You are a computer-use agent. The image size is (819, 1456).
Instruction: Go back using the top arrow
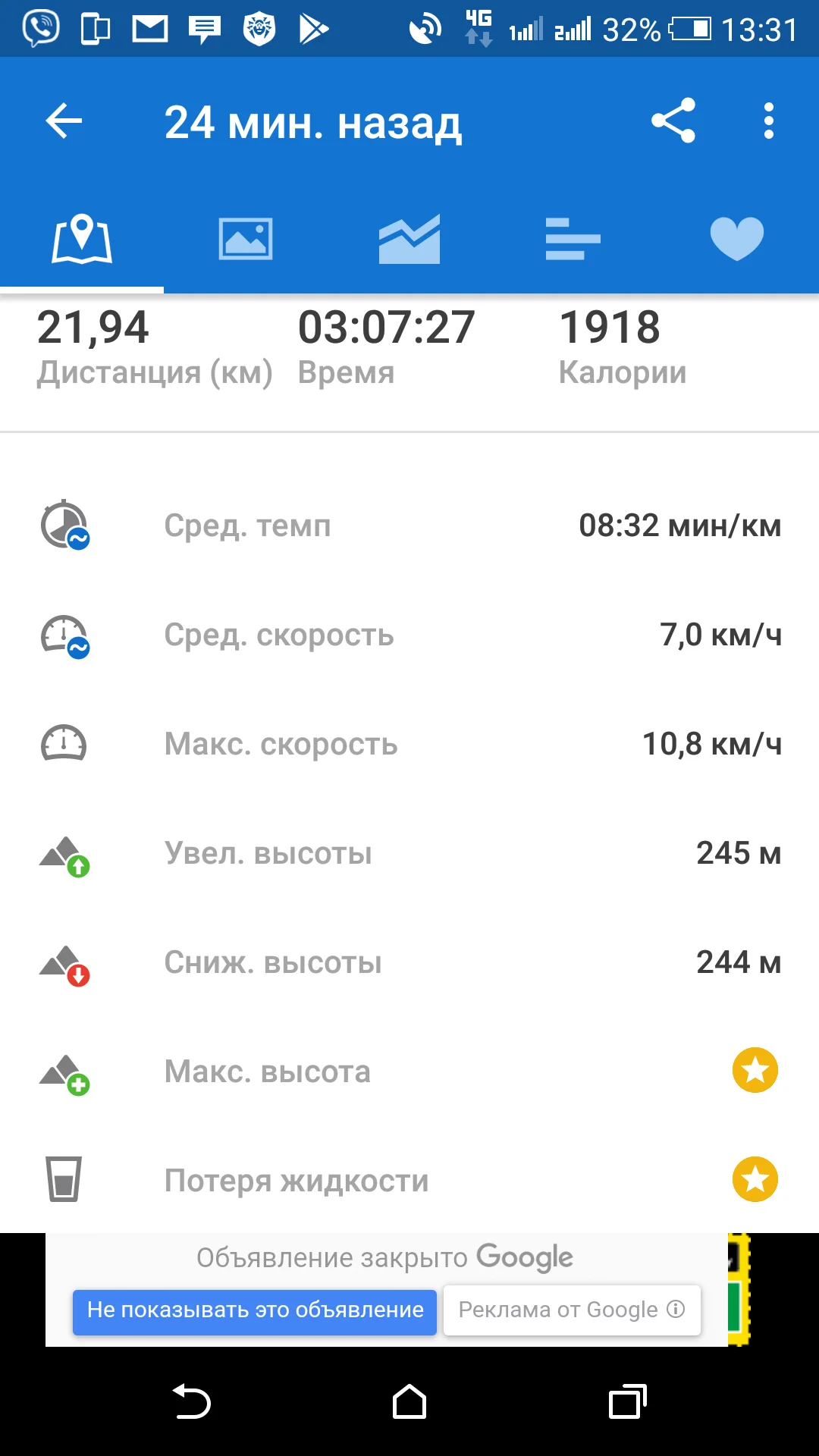(x=64, y=121)
